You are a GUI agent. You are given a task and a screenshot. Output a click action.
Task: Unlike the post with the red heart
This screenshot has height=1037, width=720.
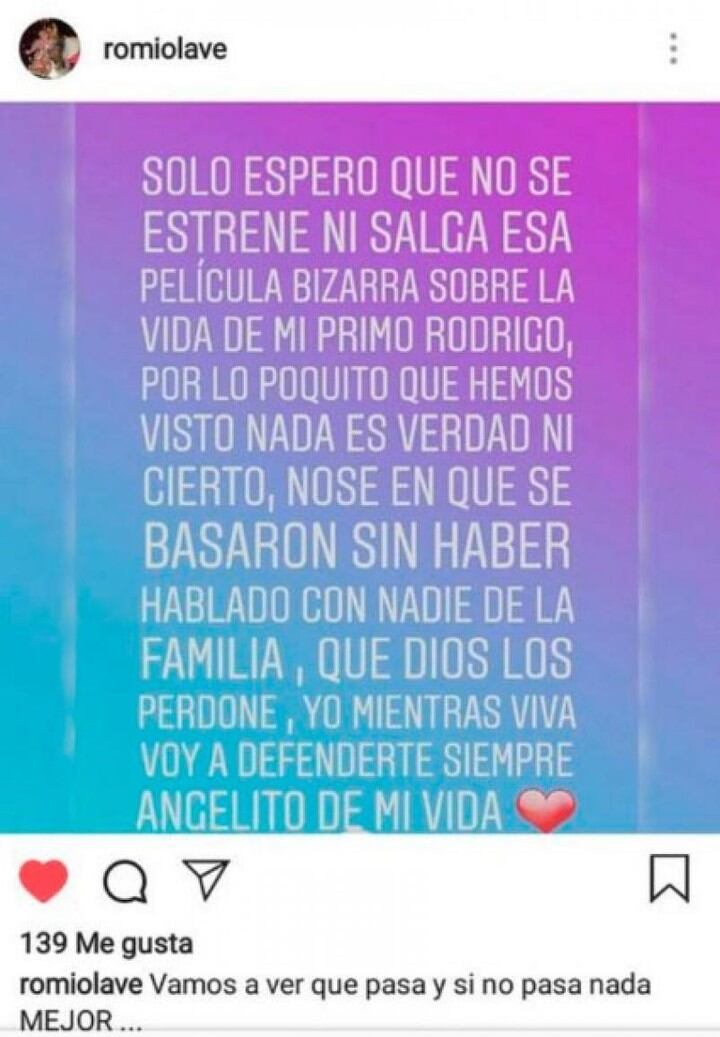[44, 880]
